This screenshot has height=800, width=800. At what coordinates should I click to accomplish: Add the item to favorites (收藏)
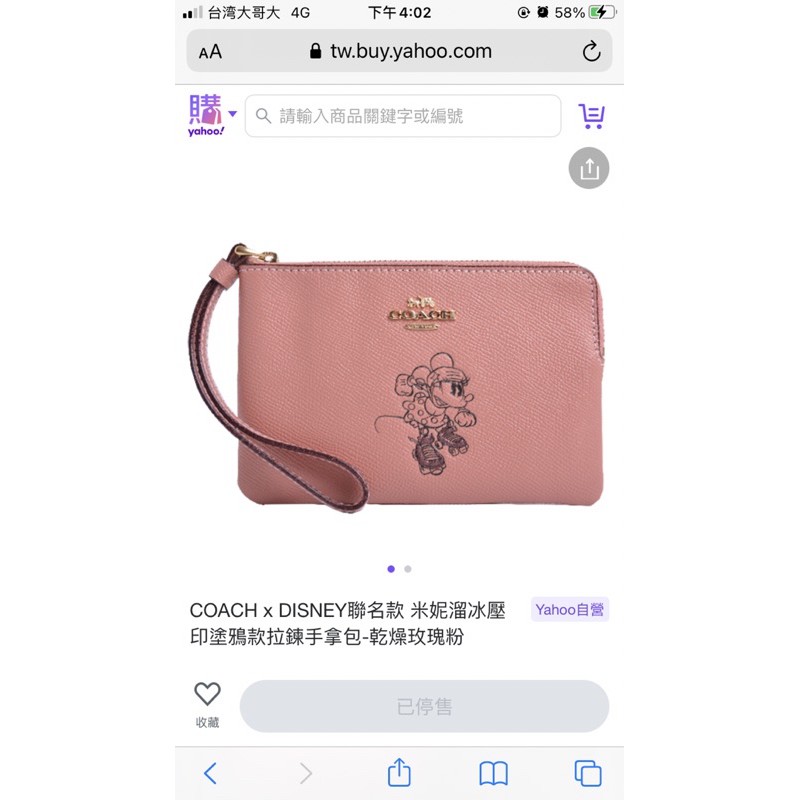point(207,705)
